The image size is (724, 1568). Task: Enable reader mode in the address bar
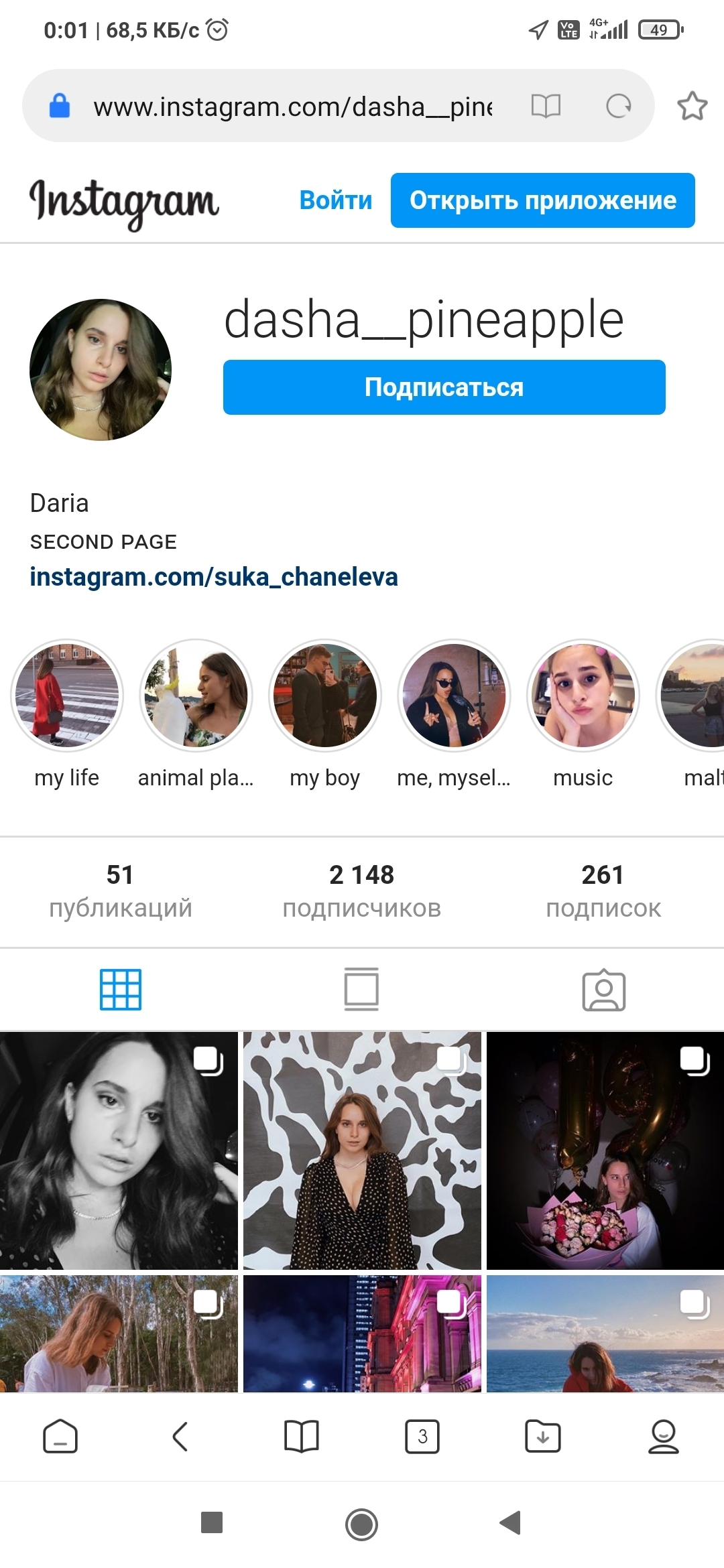pyautogui.click(x=546, y=106)
